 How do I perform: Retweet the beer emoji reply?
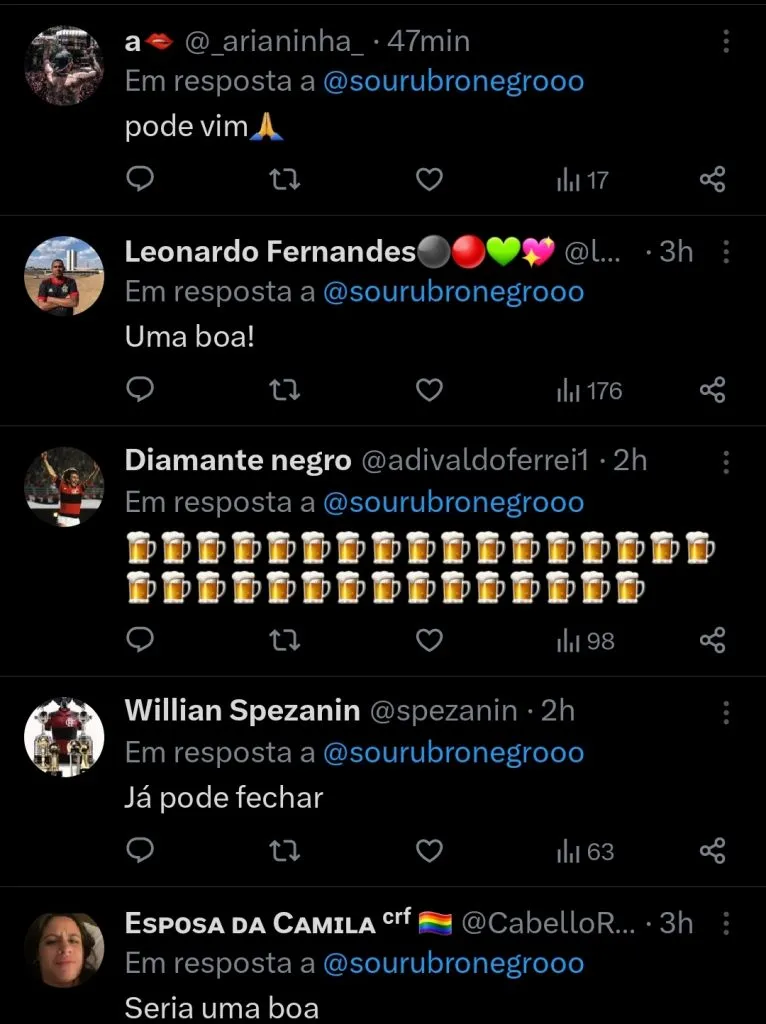(285, 640)
